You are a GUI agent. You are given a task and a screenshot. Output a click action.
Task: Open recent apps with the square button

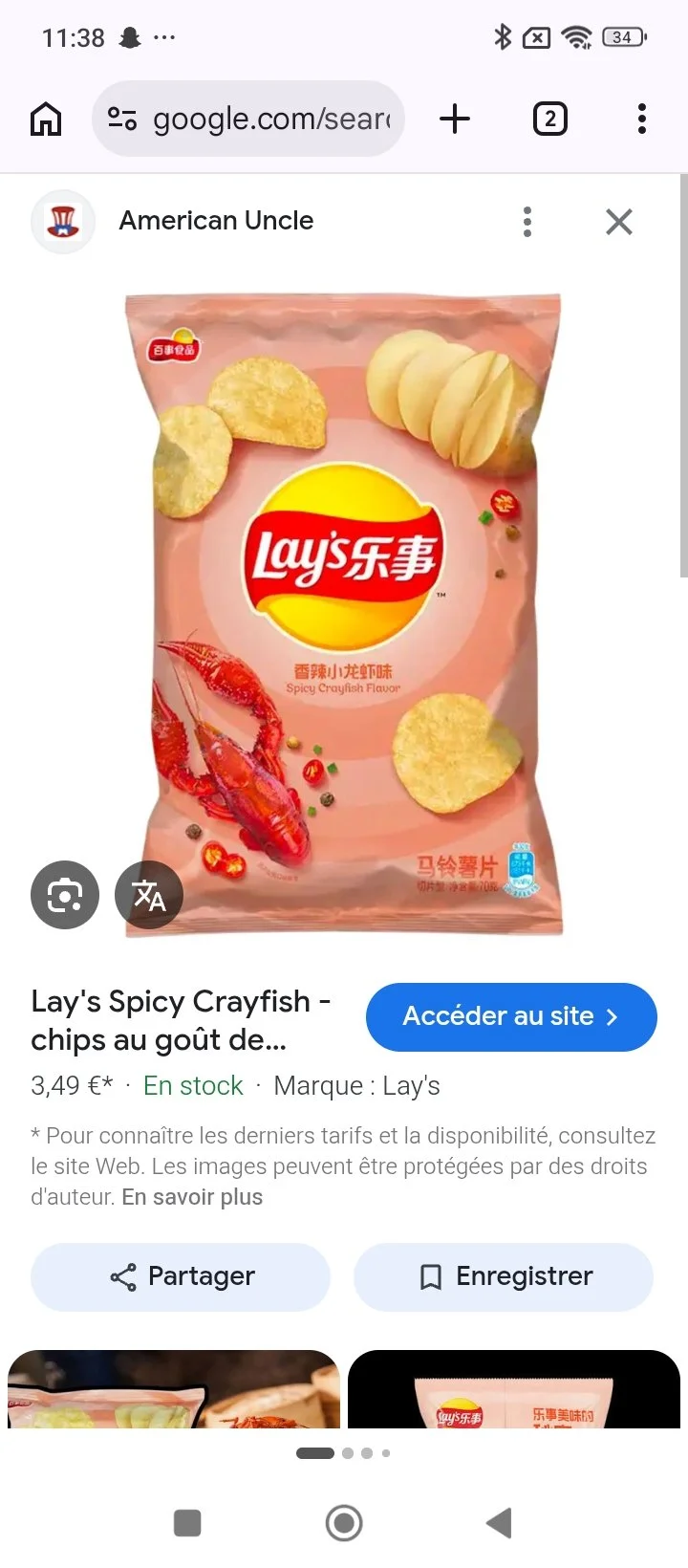(x=187, y=1523)
